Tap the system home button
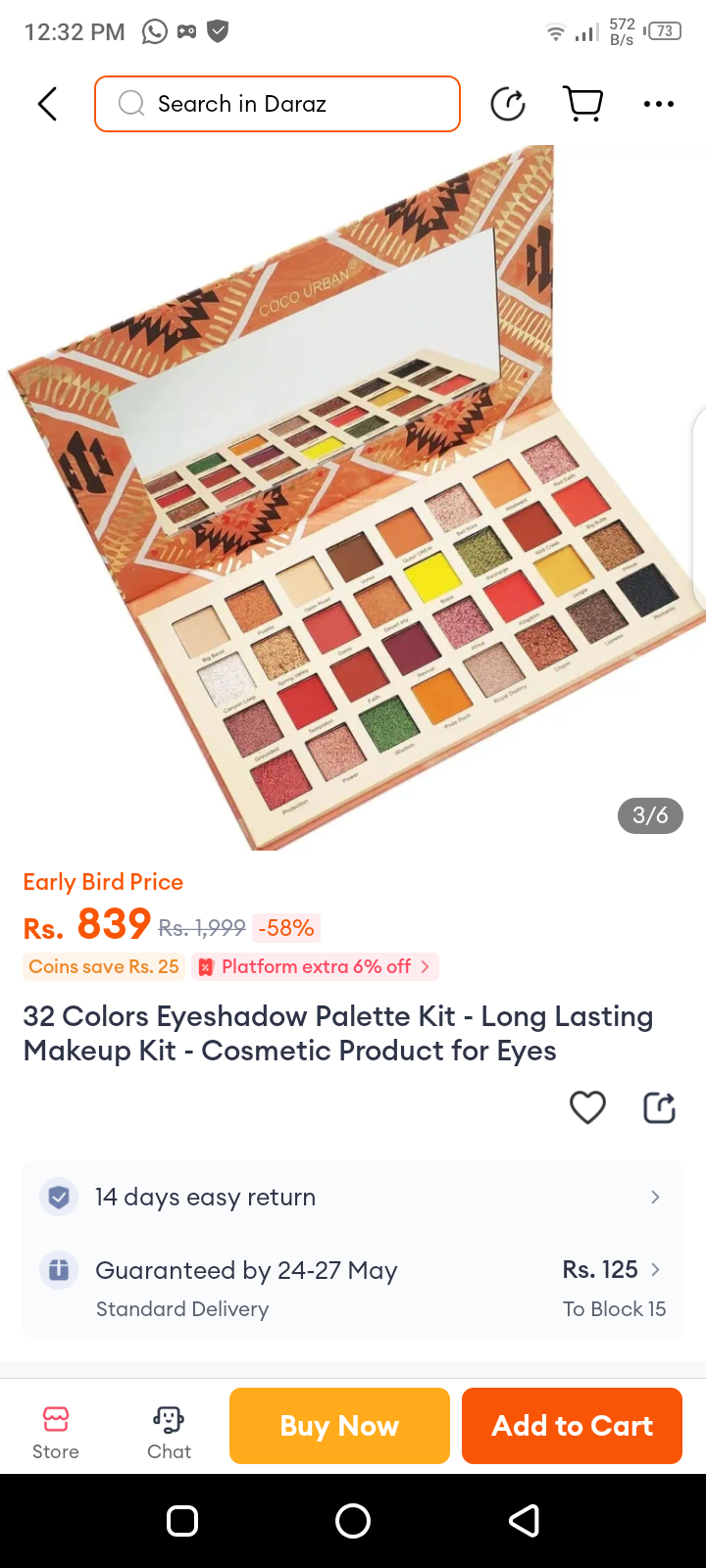706x1568 pixels. coord(353,1521)
